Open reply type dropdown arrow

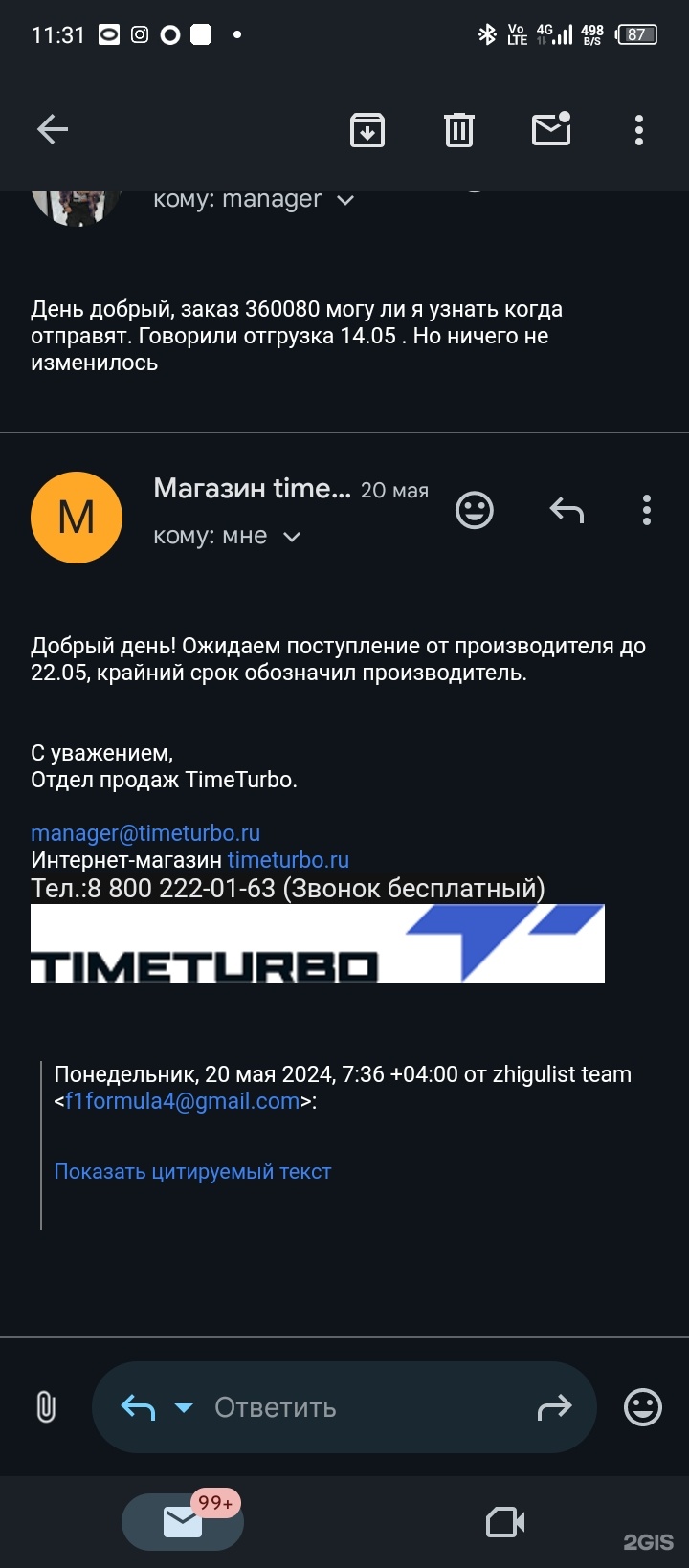(x=184, y=1407)
